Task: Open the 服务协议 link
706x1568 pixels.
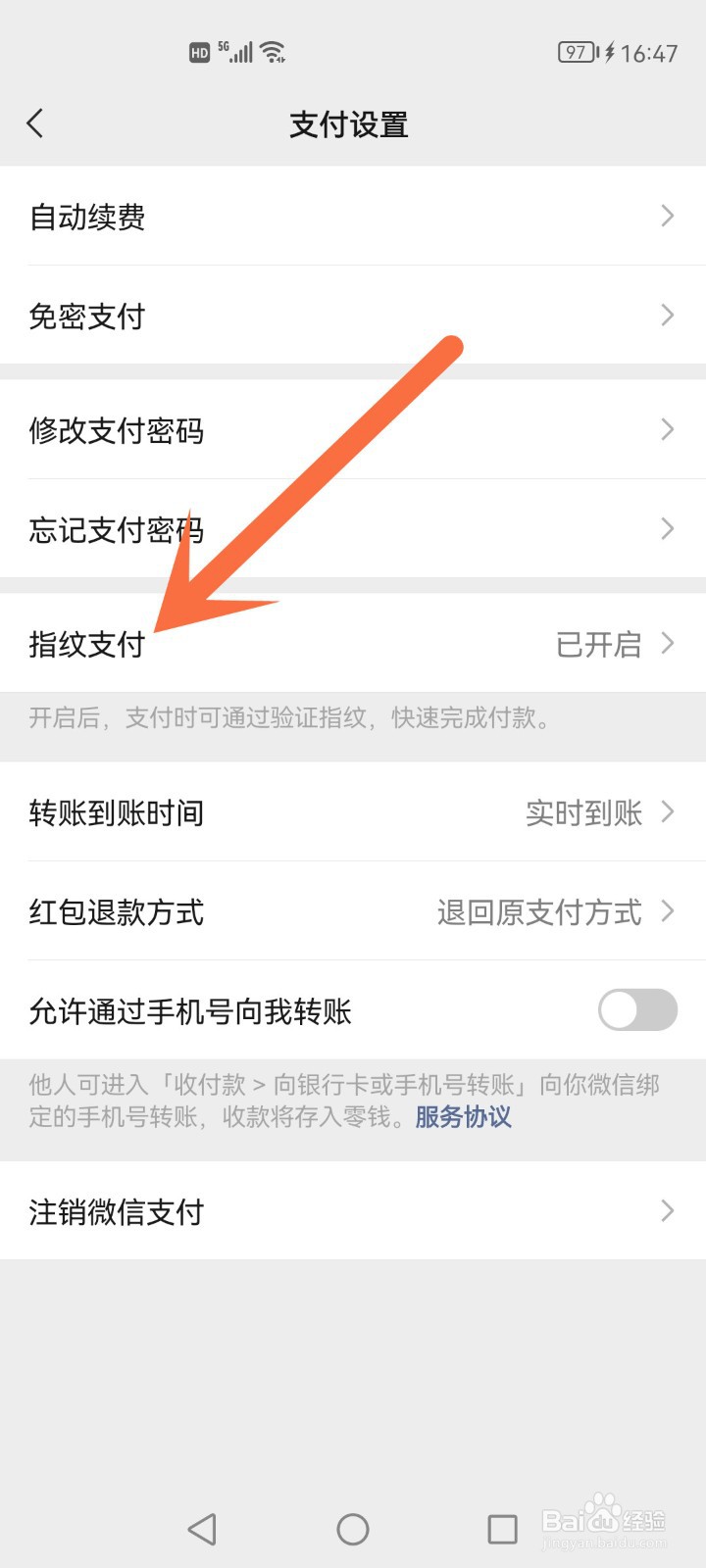Action: point(463,1116)
